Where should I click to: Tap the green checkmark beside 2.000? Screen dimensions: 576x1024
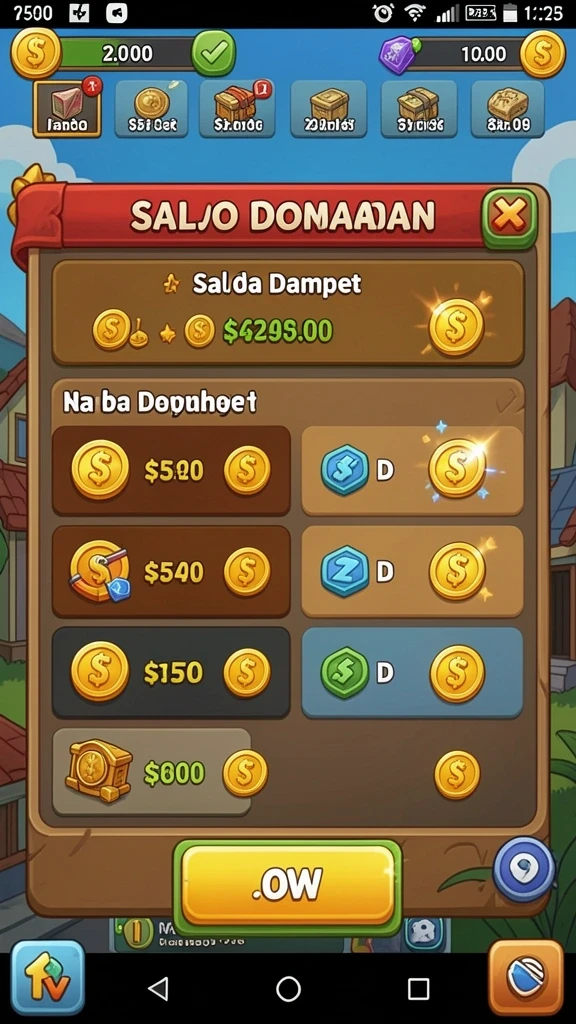click(214, 54)
